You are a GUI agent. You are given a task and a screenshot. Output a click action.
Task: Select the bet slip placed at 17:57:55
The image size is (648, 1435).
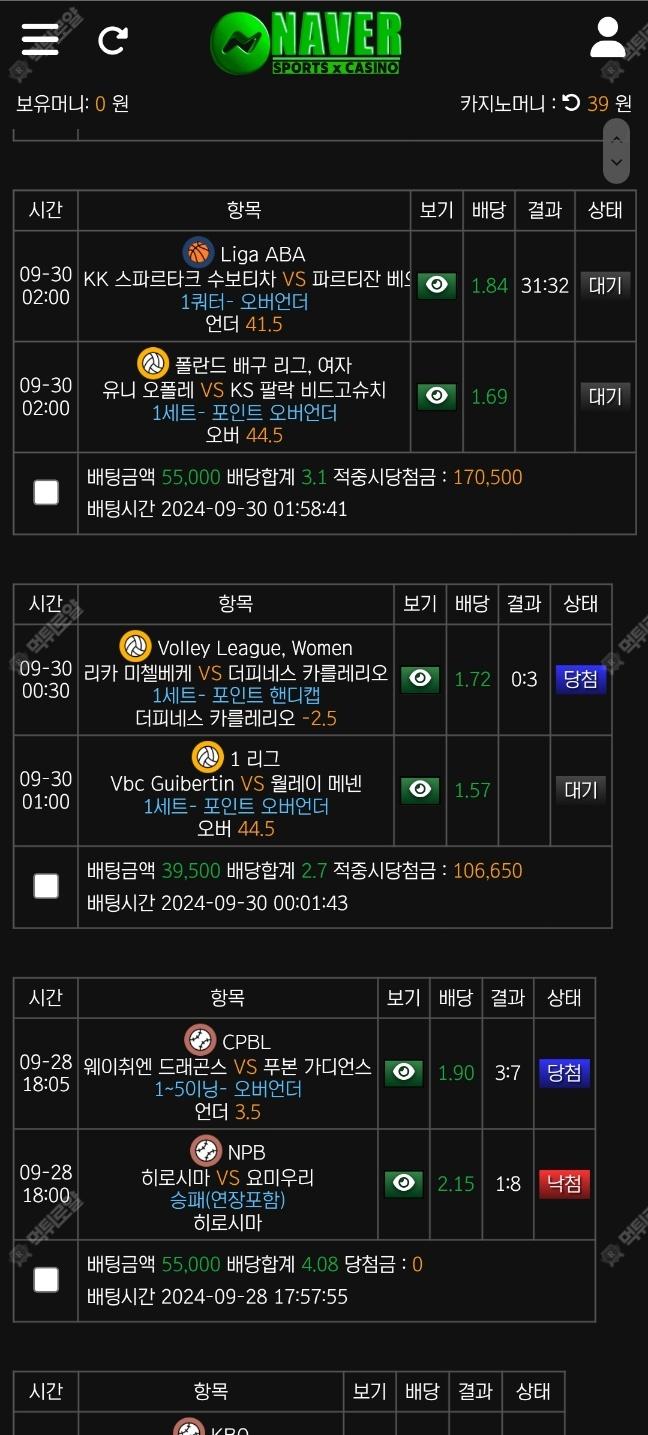pos(46,1280)
